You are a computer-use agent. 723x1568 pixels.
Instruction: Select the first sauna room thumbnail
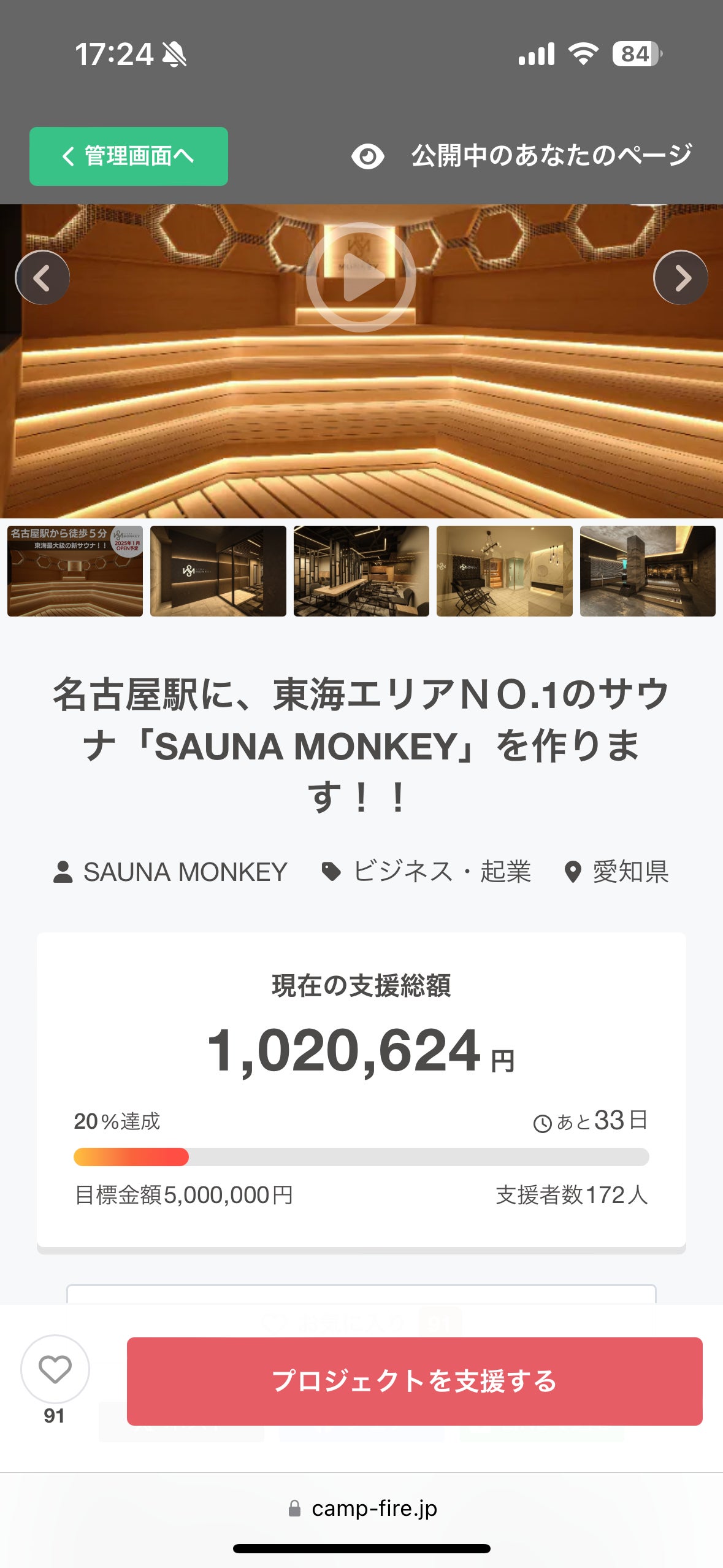coord(75,571)
